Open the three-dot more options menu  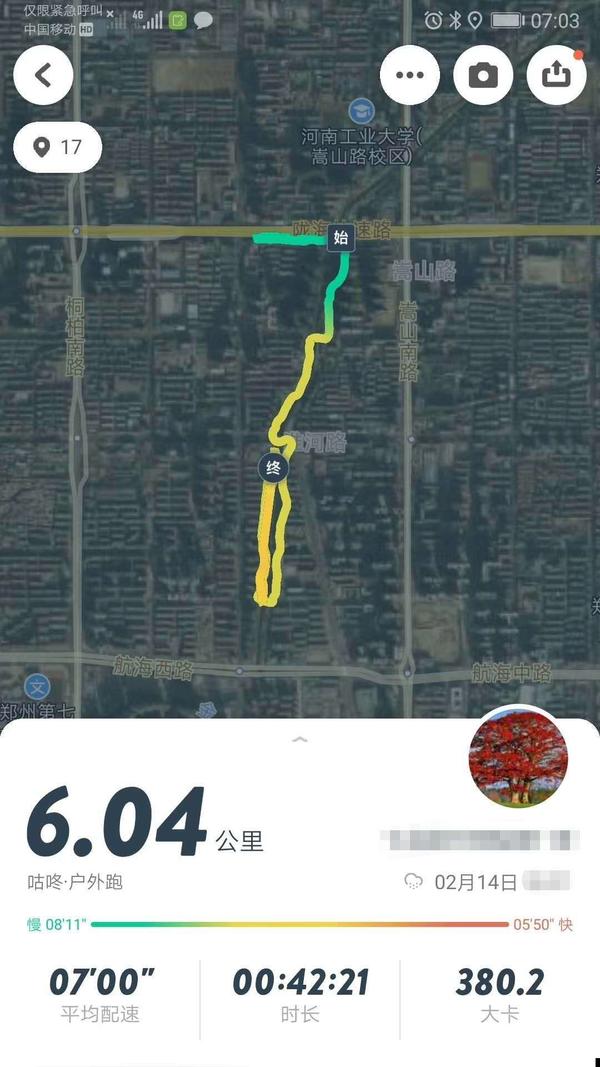coord(410,75)
